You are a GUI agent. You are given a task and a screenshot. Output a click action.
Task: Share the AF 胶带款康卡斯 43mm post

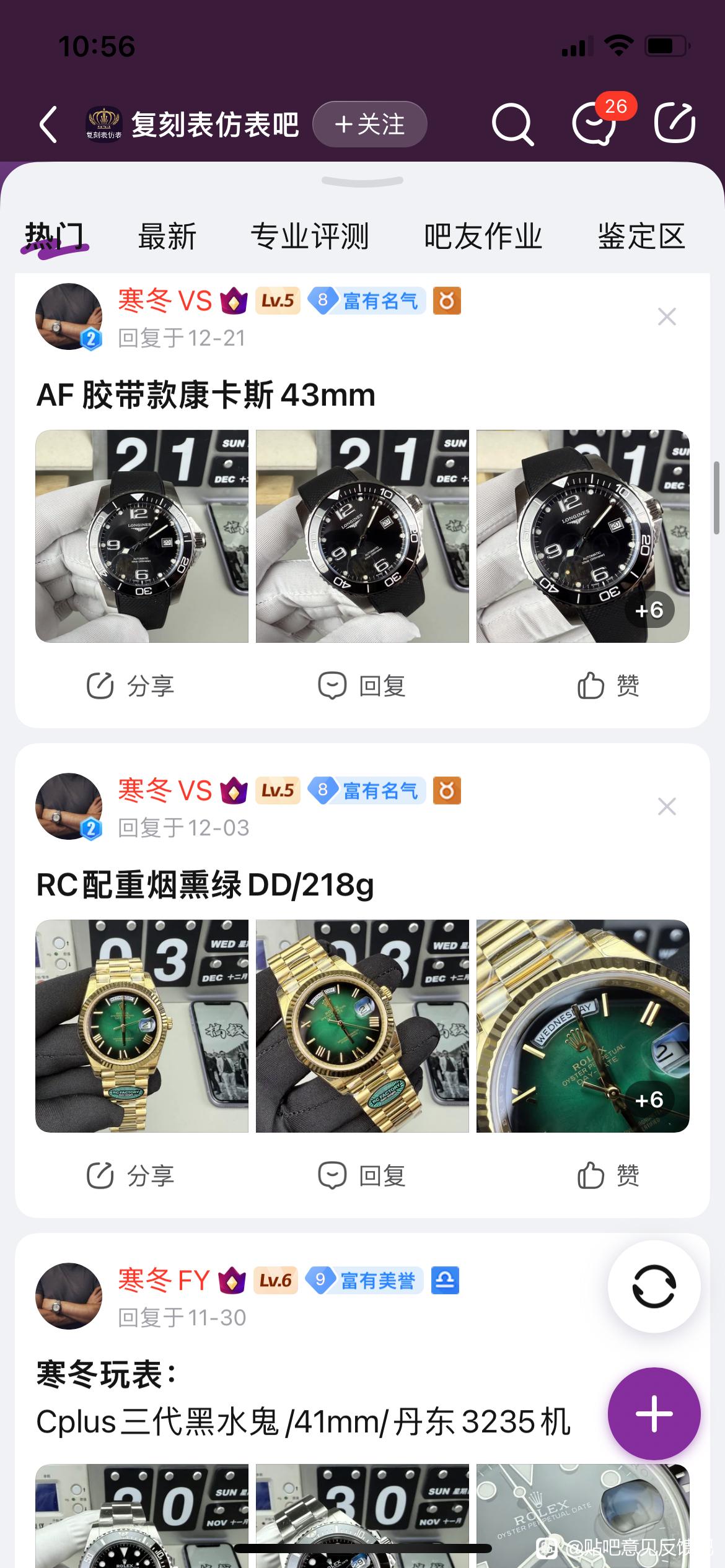click(130, 686)
